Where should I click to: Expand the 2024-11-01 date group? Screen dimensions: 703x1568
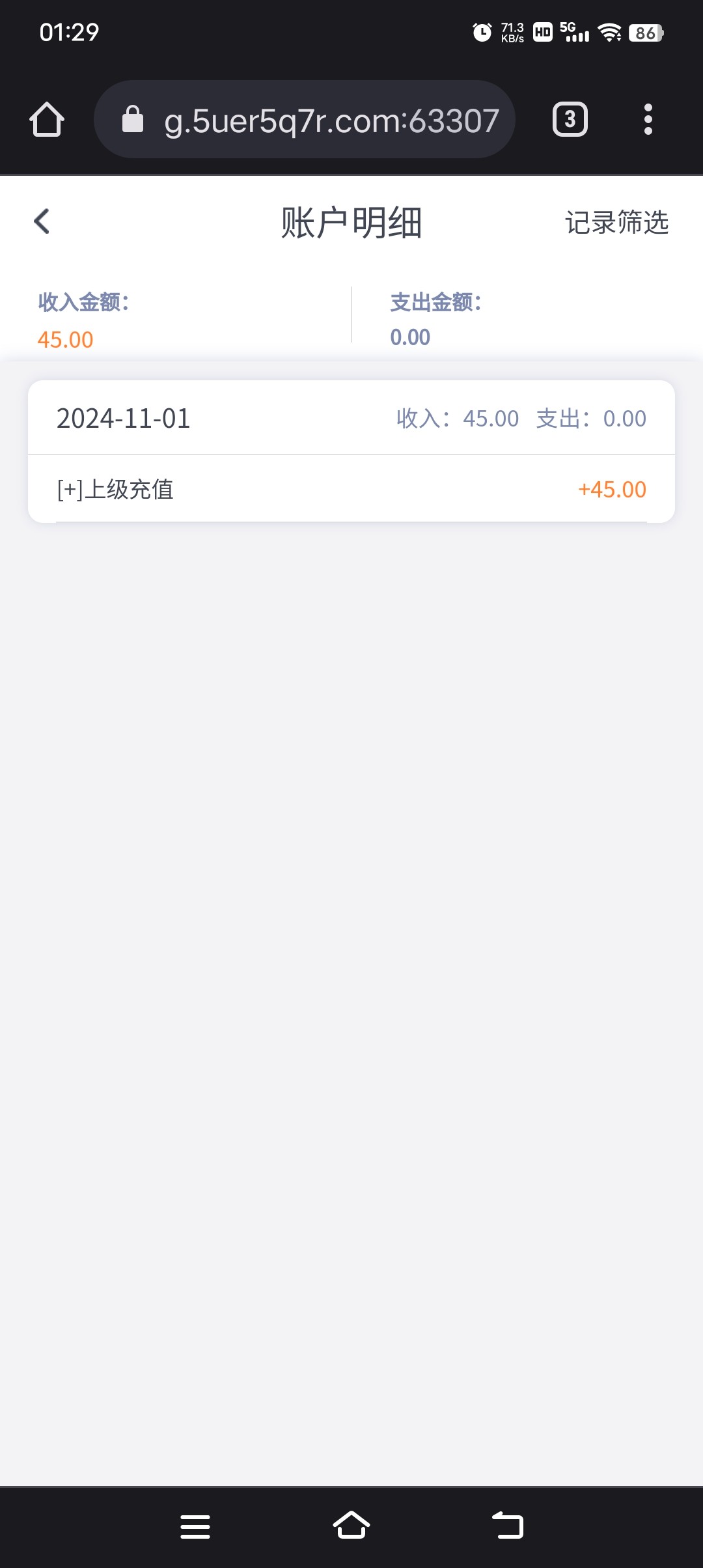pyautogui.click(x=351, y=418)
